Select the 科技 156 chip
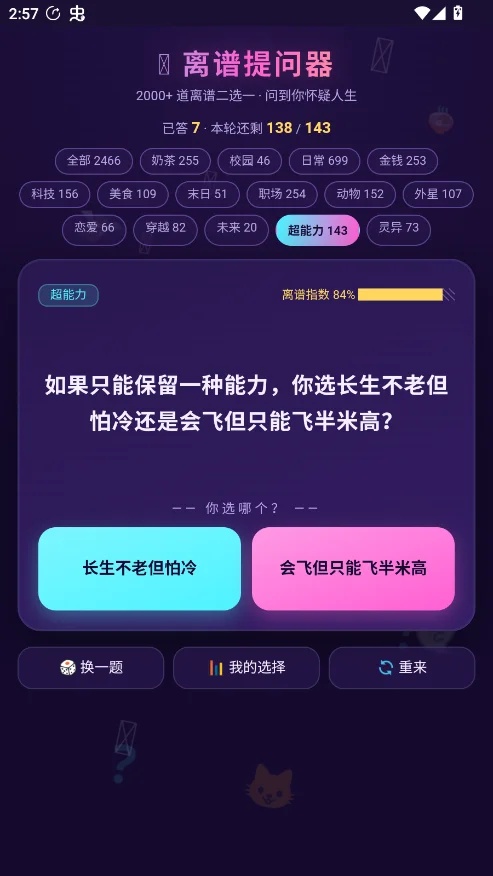Screen dimensions: 493x876 [55, 194]
